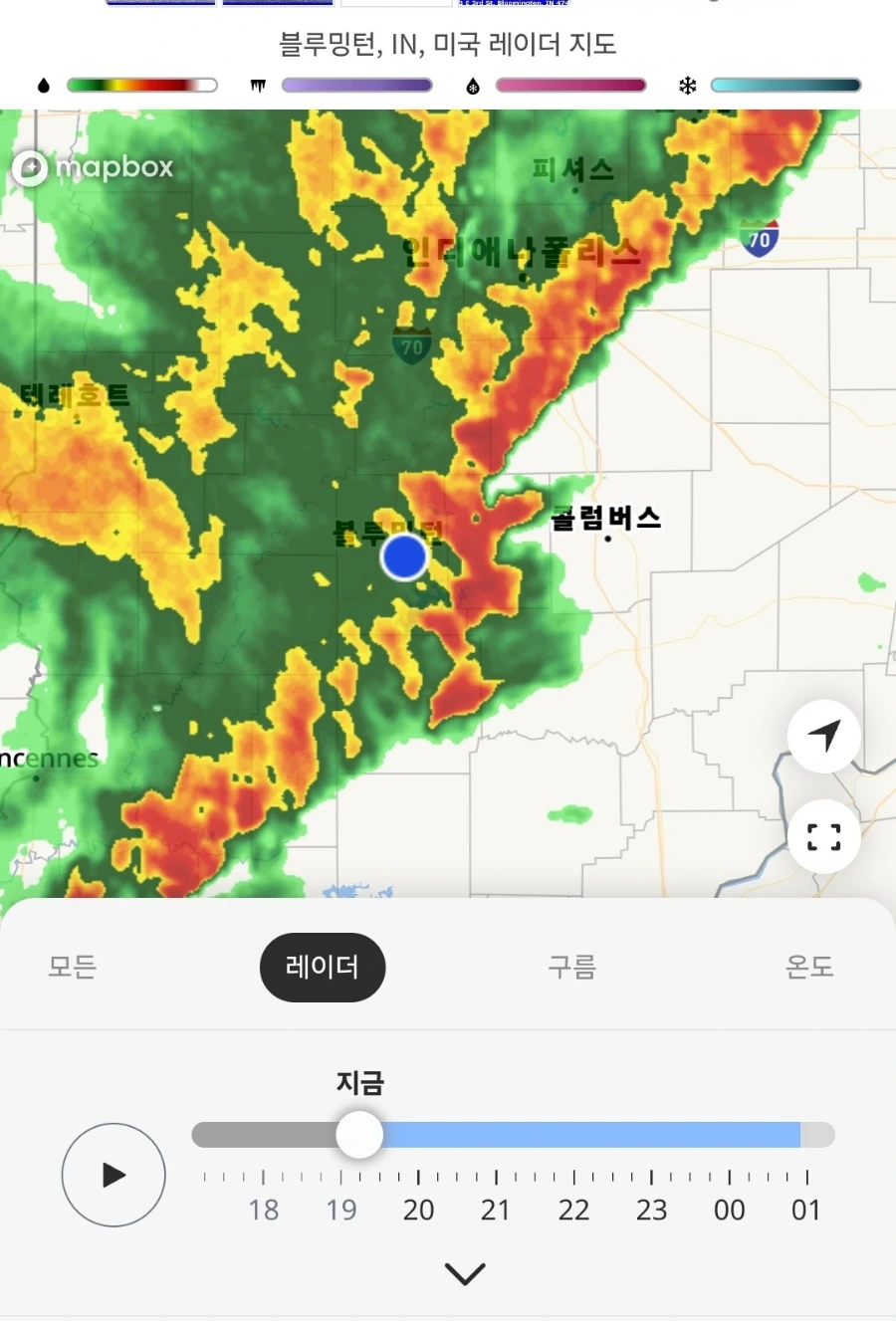Play the radar animation
The width and height of the screenshot is (896, 1321).
(x=113, y=1175)
